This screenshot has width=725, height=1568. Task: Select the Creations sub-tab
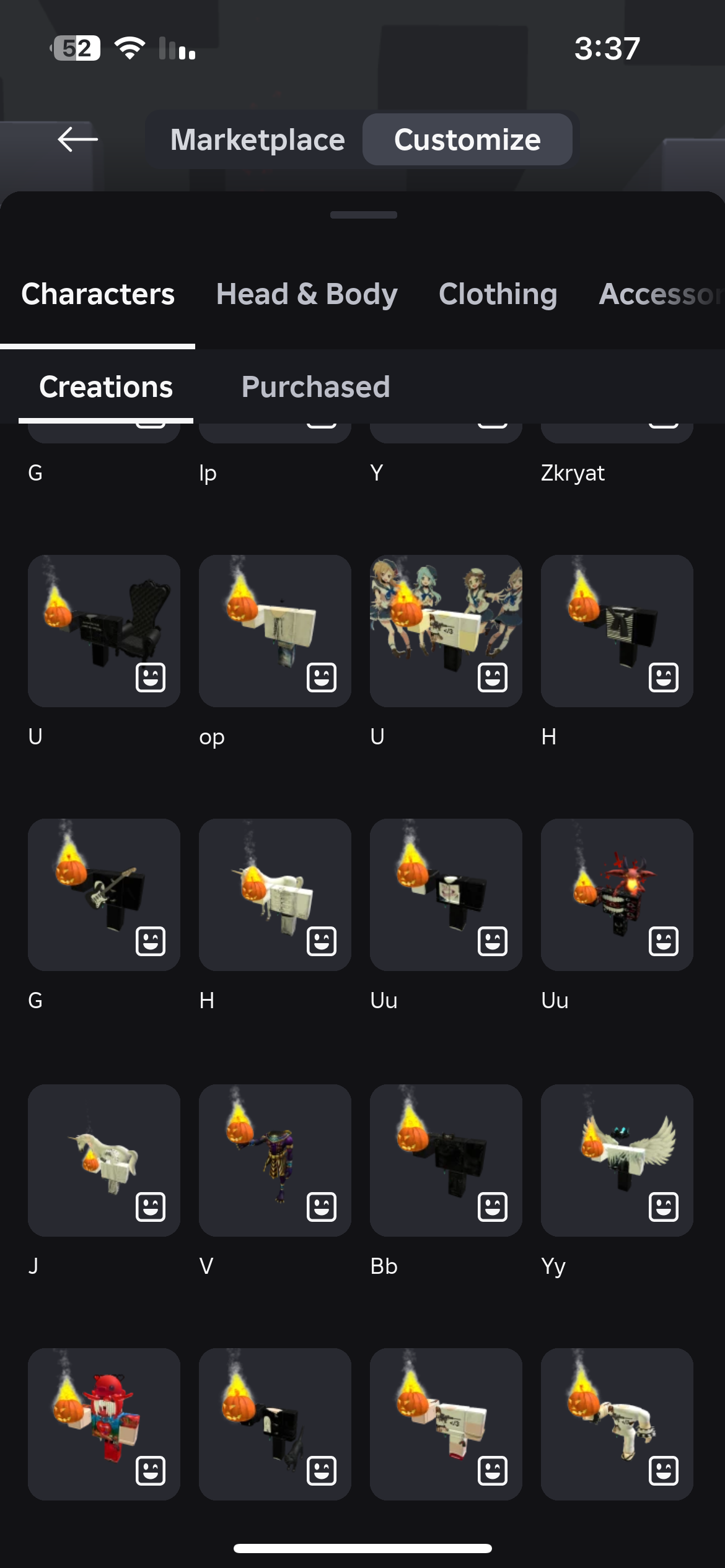[x=106, y=388]
